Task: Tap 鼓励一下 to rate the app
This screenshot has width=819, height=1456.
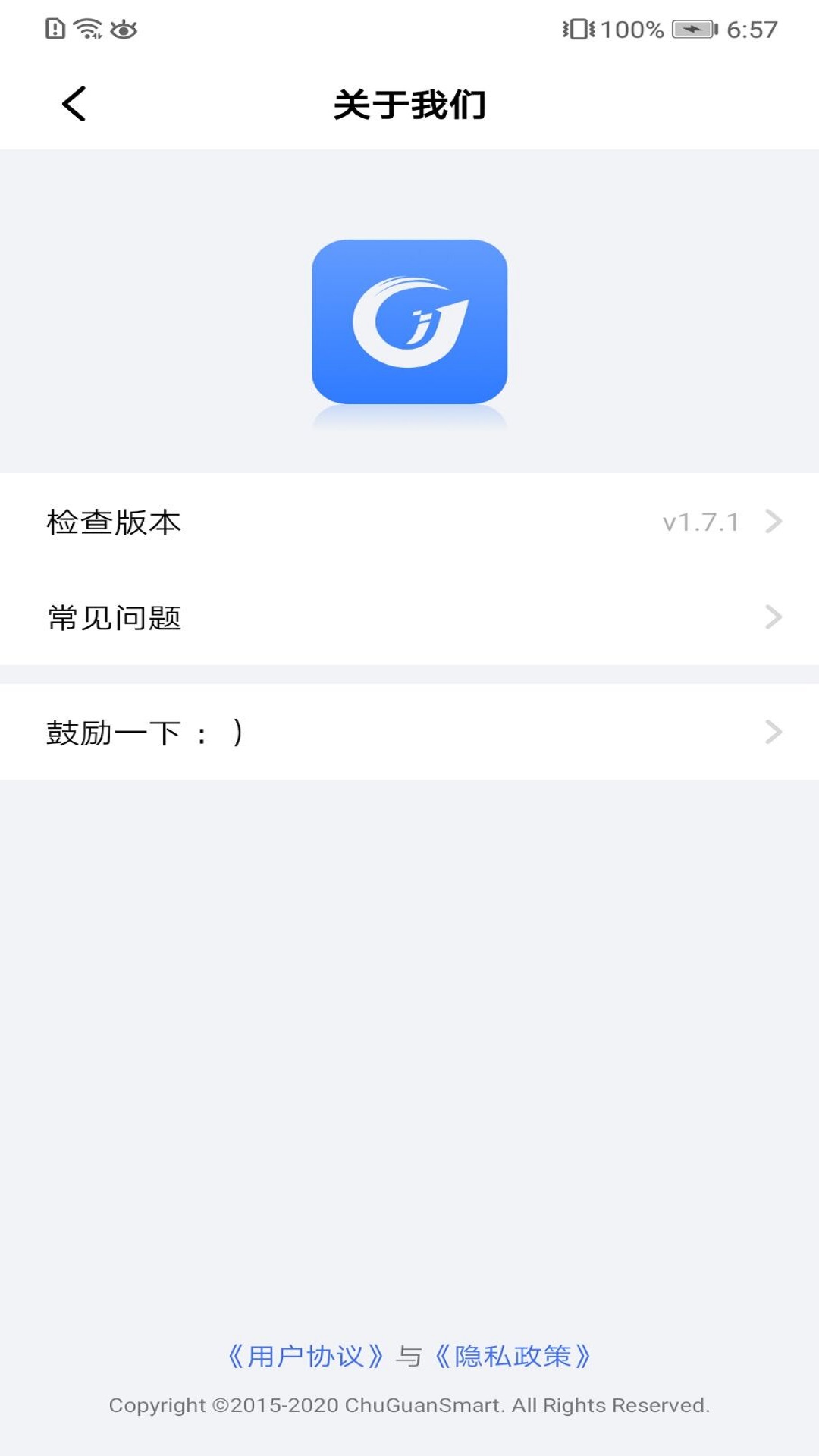Action: click(144, 733)
